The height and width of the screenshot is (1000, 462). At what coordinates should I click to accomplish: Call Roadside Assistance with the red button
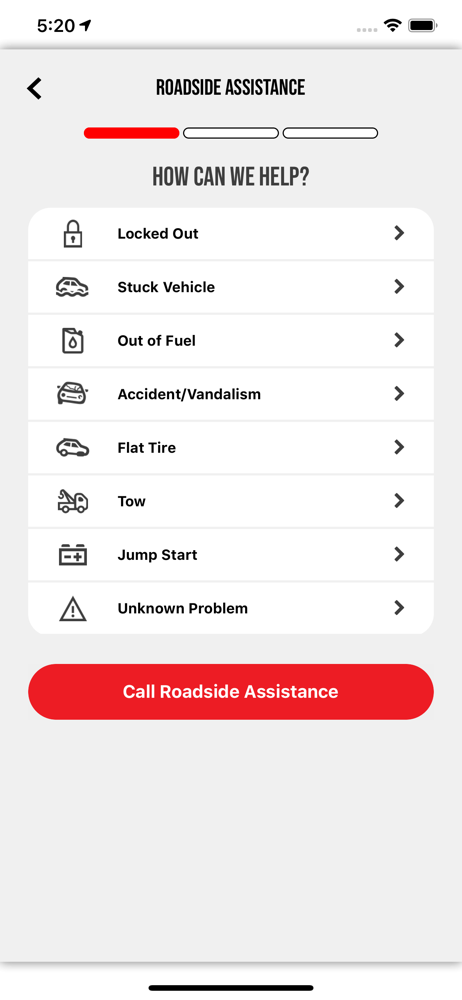[x=231, y=692]
